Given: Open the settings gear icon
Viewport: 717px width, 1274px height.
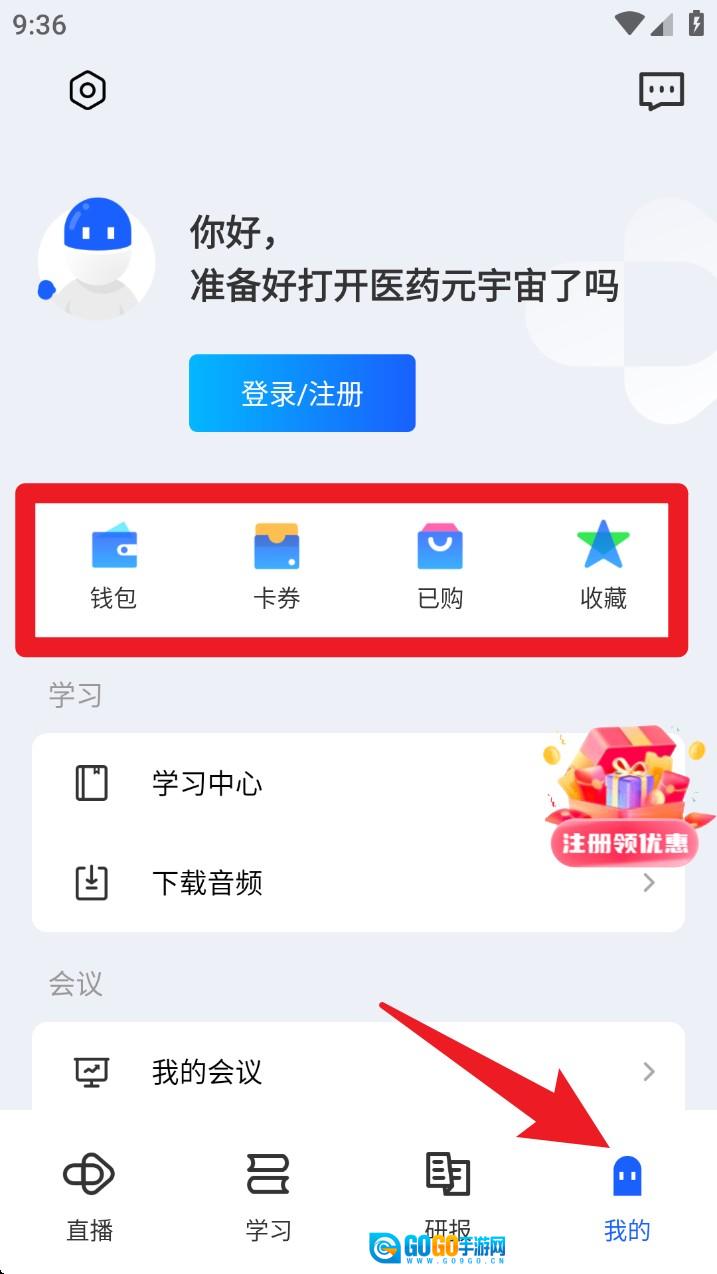Looking at the screenshot, I should click(88, 91).
